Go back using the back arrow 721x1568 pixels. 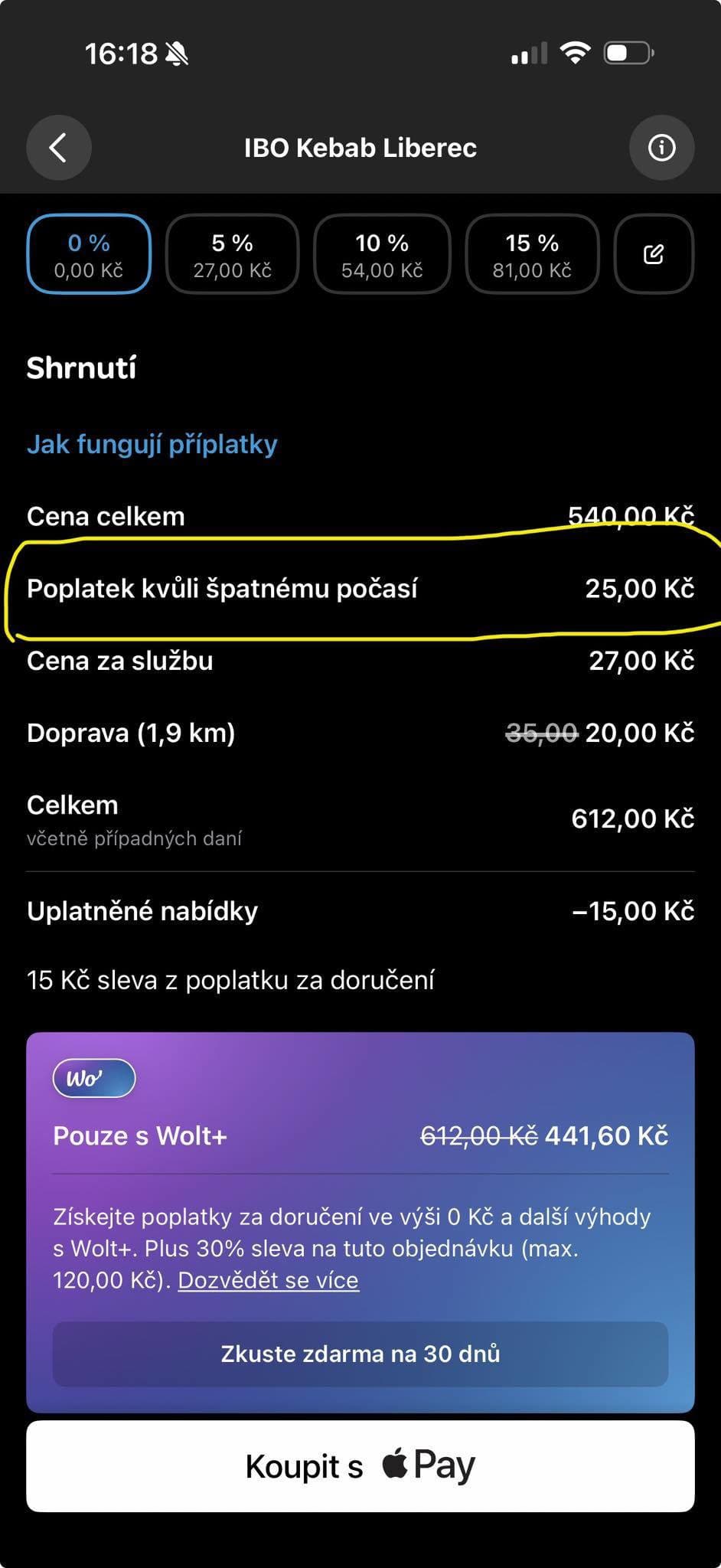tap(58, 148)
